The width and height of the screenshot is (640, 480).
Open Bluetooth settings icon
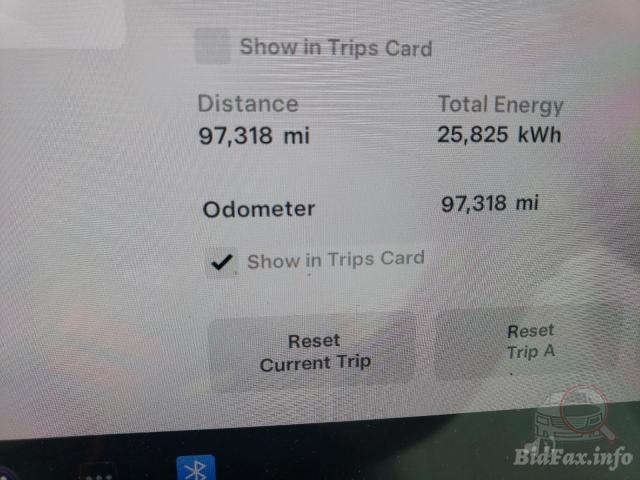point(194,470)
